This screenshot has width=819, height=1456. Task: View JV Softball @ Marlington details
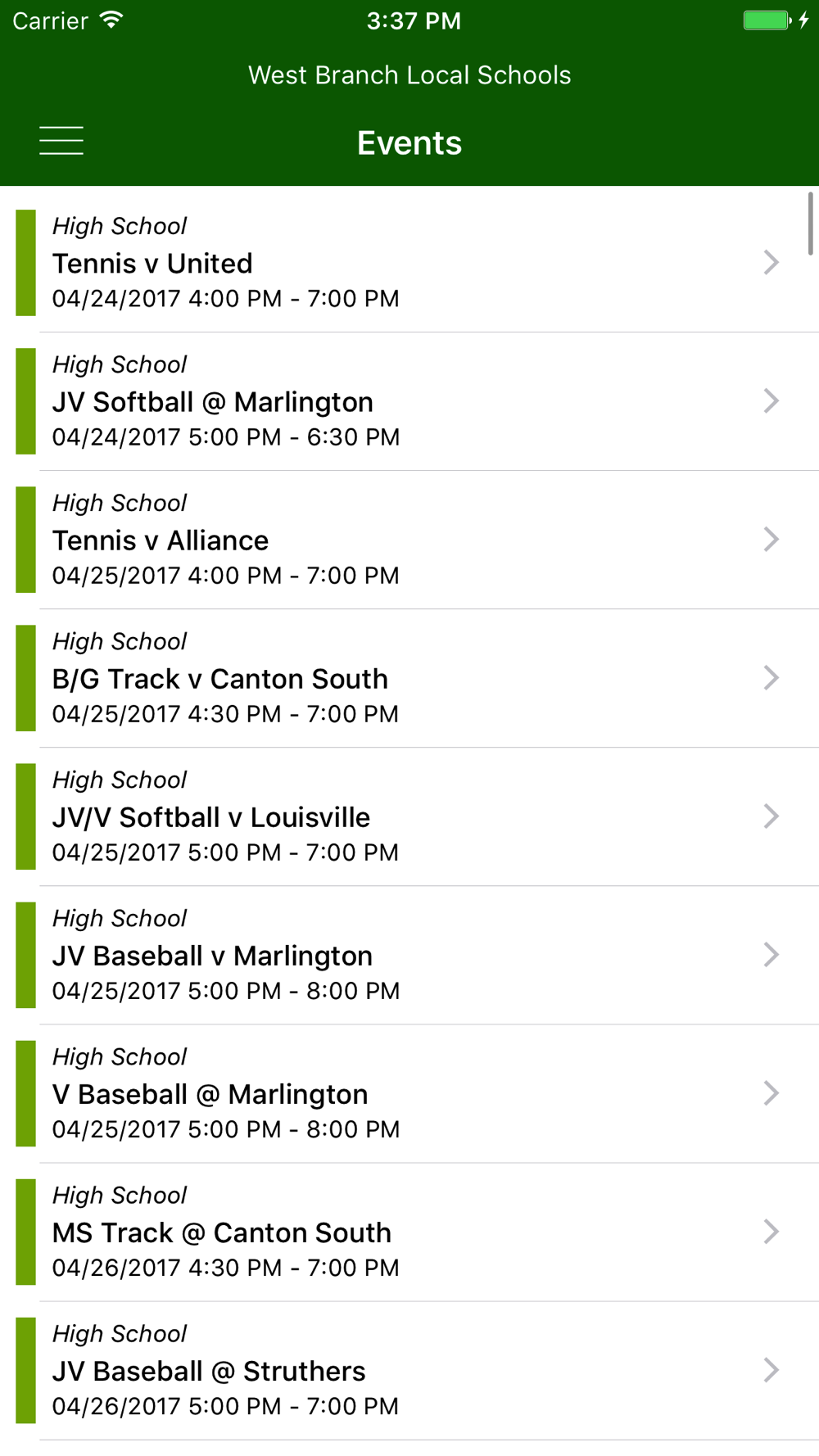coord(409,401)
